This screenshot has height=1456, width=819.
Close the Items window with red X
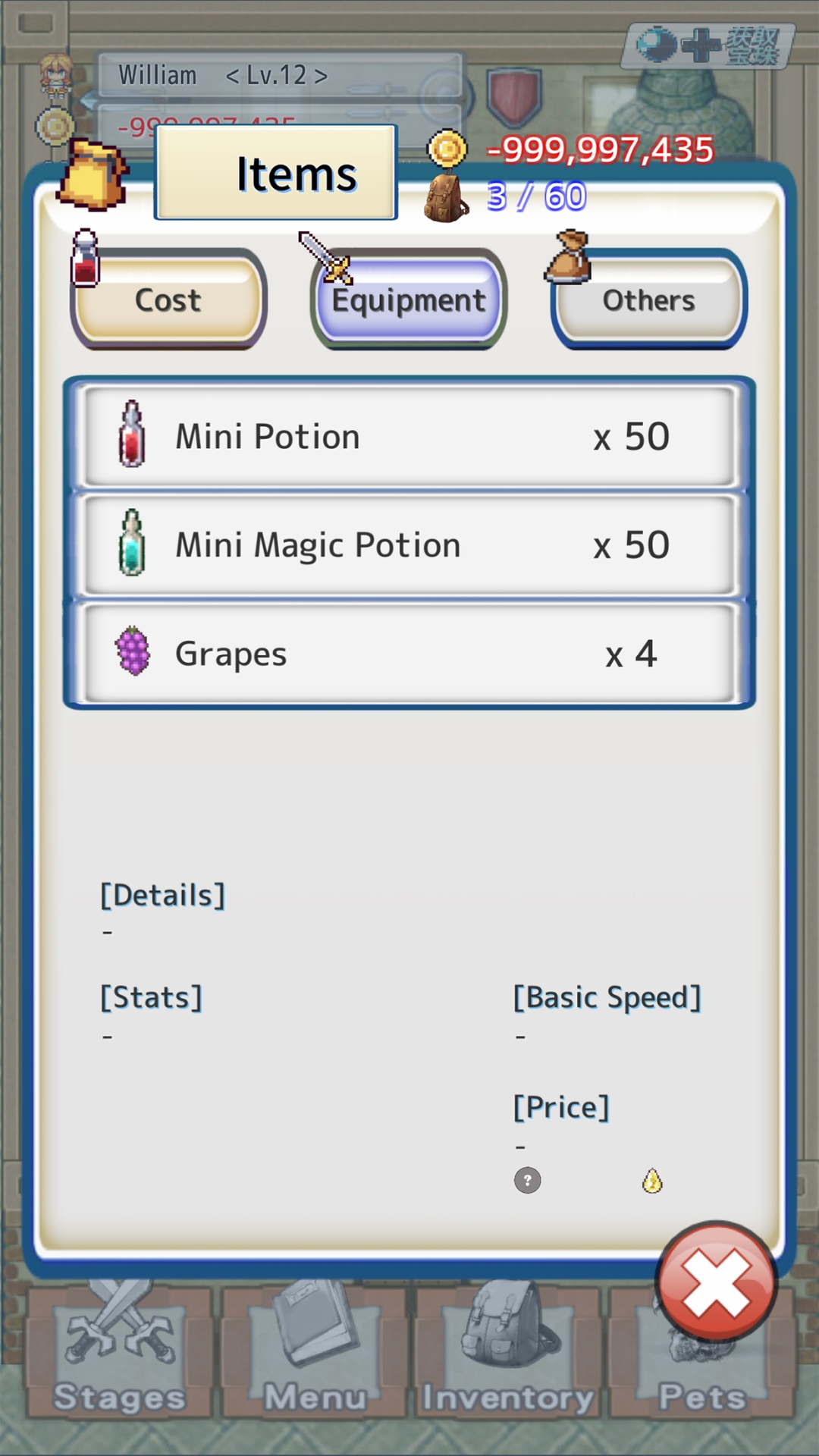(x=717, y=1282)
